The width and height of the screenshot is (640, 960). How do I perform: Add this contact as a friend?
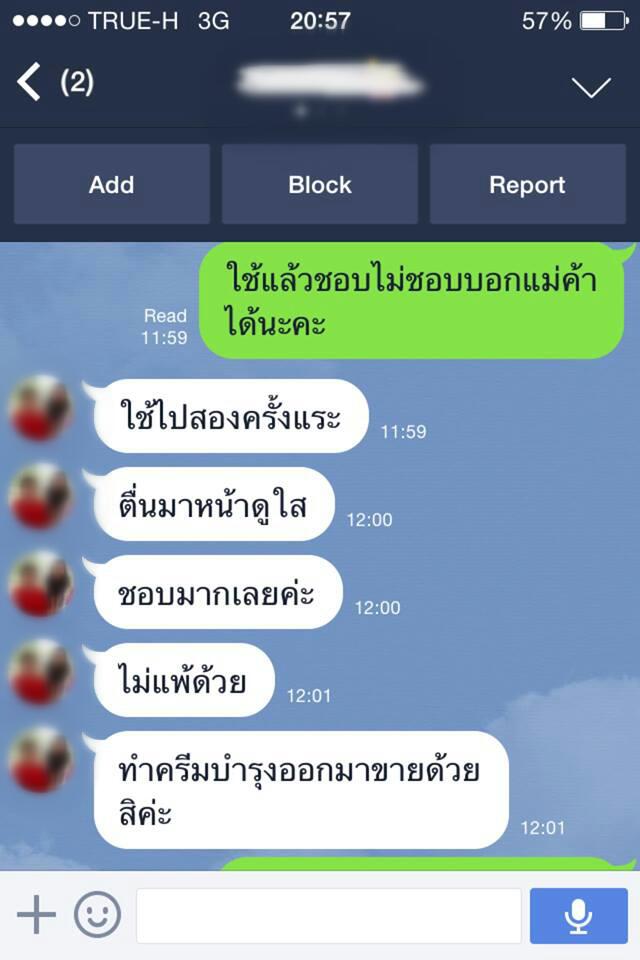tap(111, 185)
